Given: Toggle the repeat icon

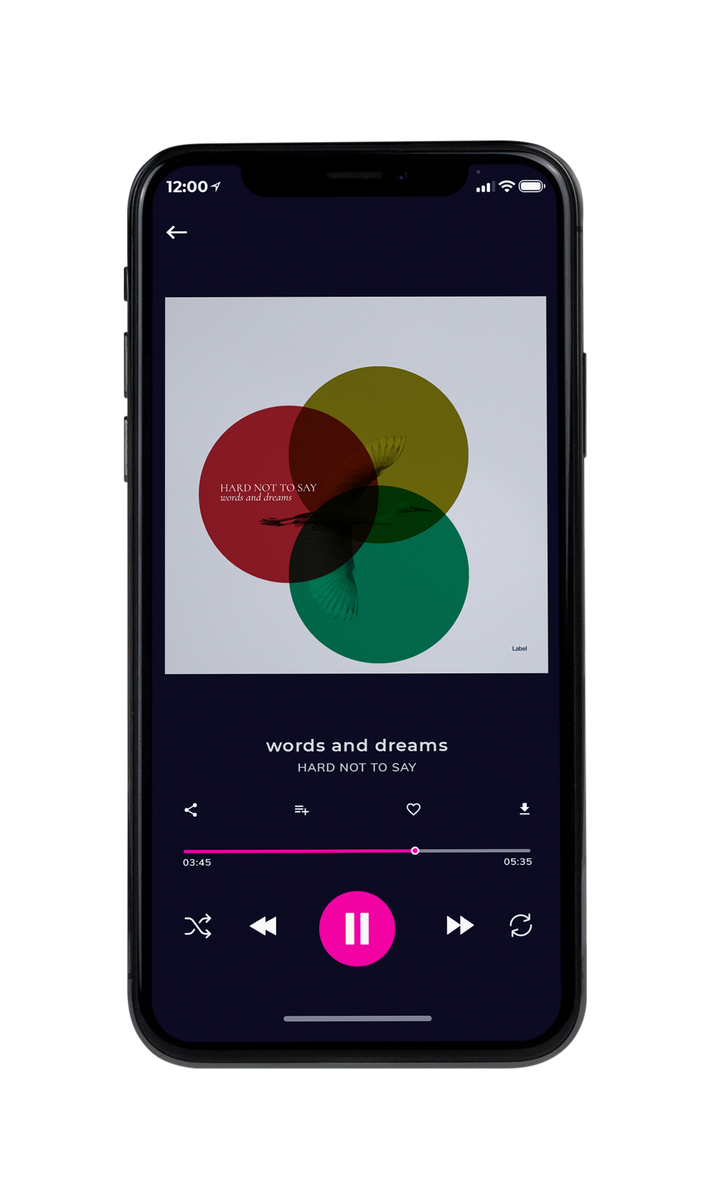Looking at the screenshot, I should (x=521, y=926).
